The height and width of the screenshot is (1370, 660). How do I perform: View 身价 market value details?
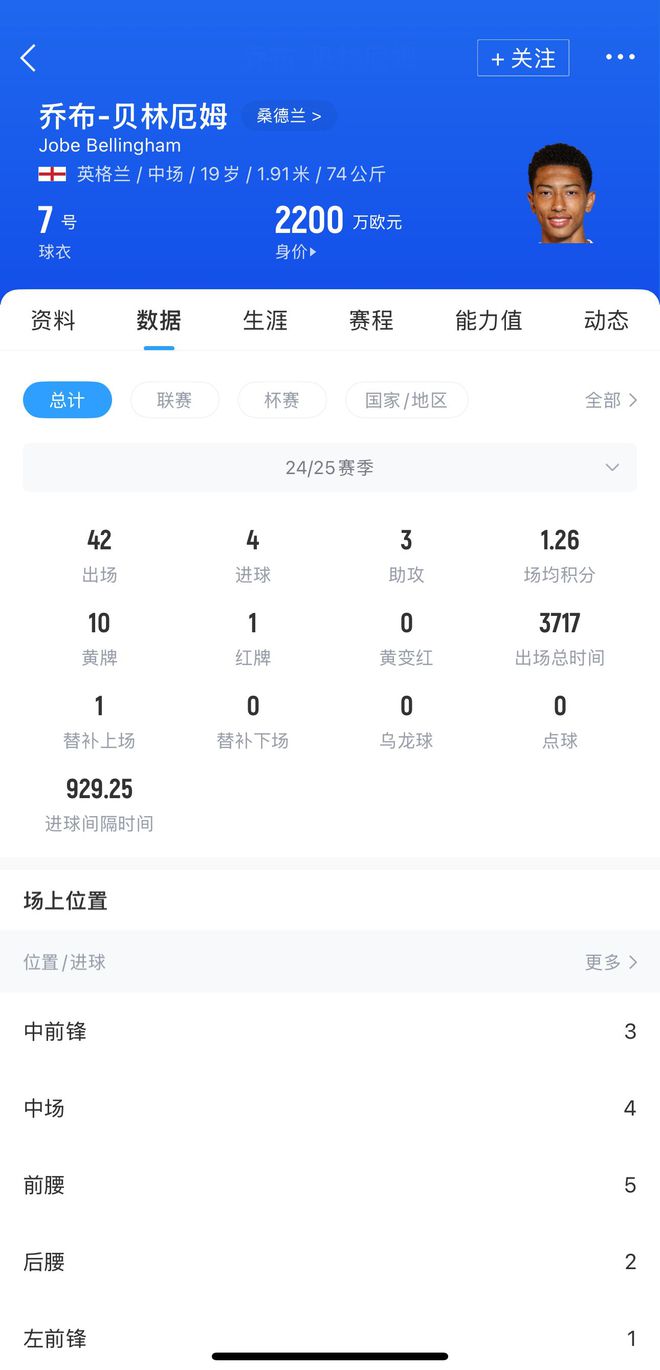[296, 252]
